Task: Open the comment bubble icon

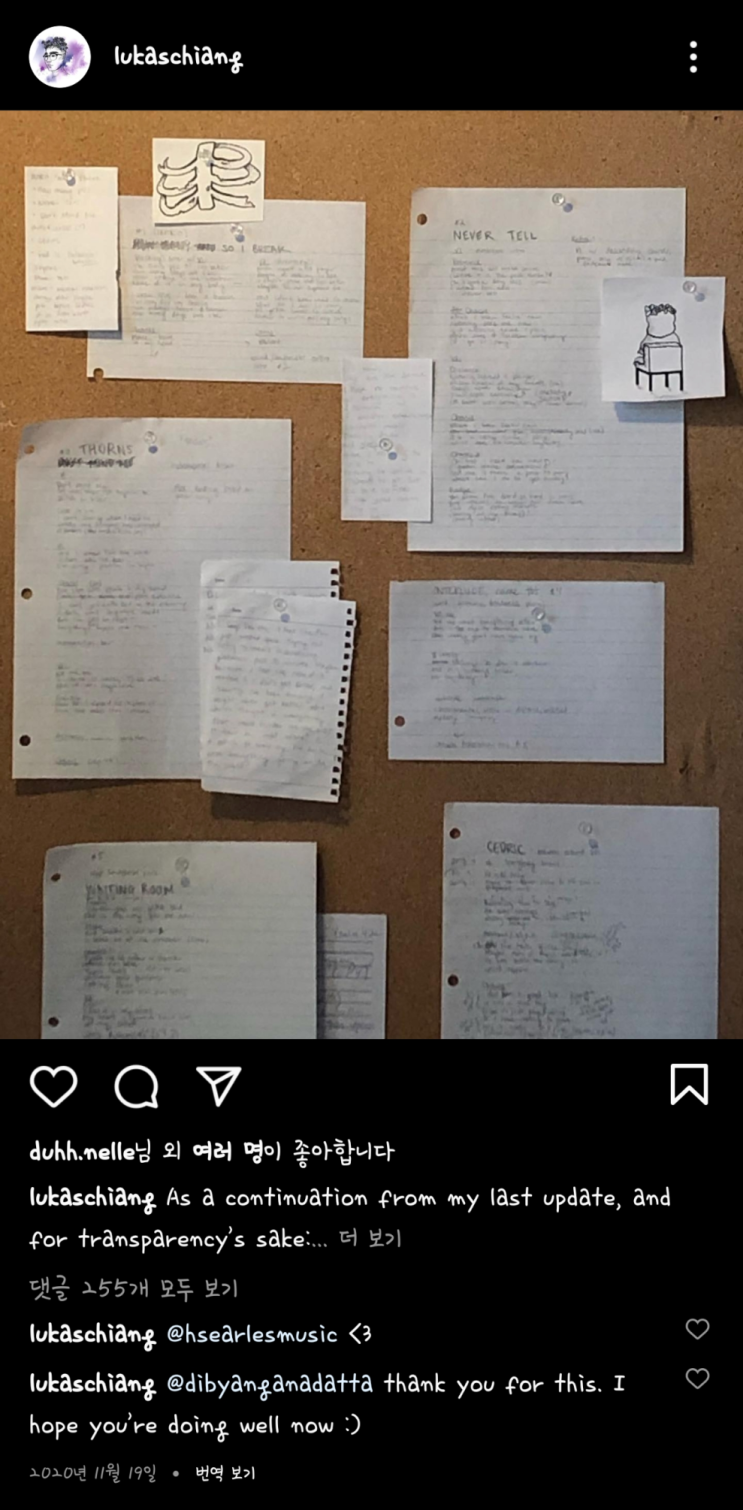Action: point(136,1086)
